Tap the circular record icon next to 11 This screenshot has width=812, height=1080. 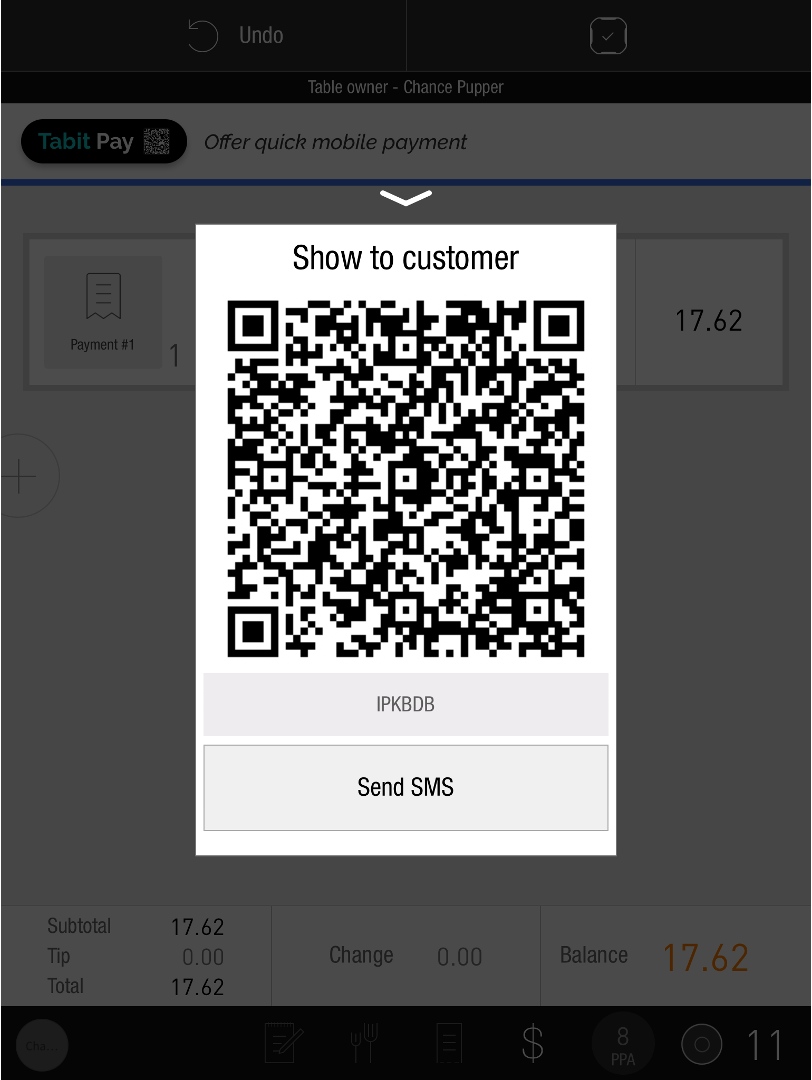pos(702,1043)
